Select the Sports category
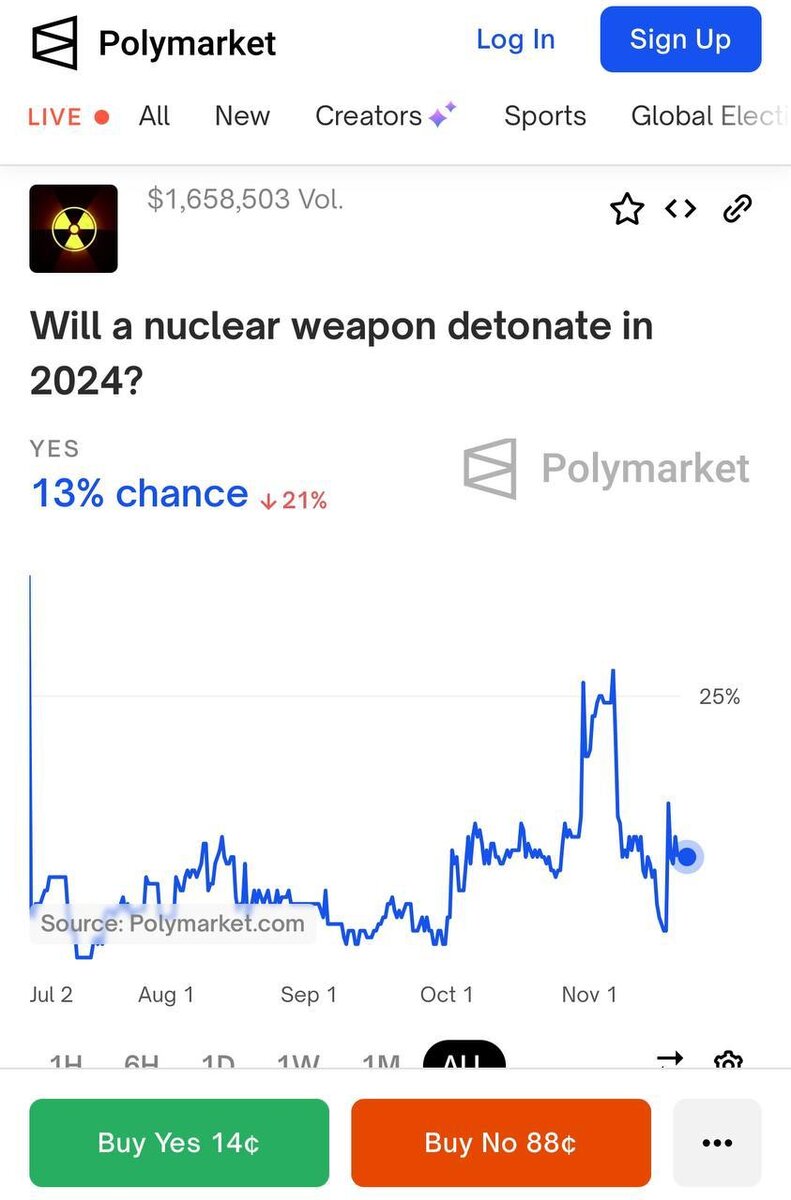 click(x=545, y=116)
